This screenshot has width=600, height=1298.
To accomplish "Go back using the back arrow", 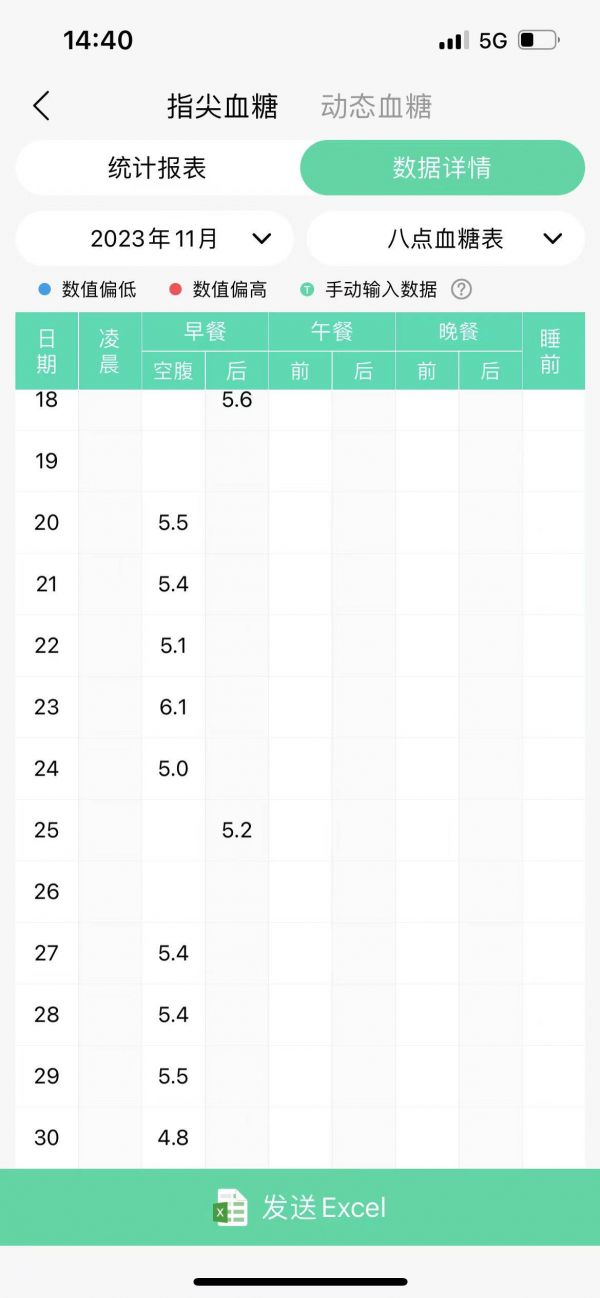I will coord(41,106).
